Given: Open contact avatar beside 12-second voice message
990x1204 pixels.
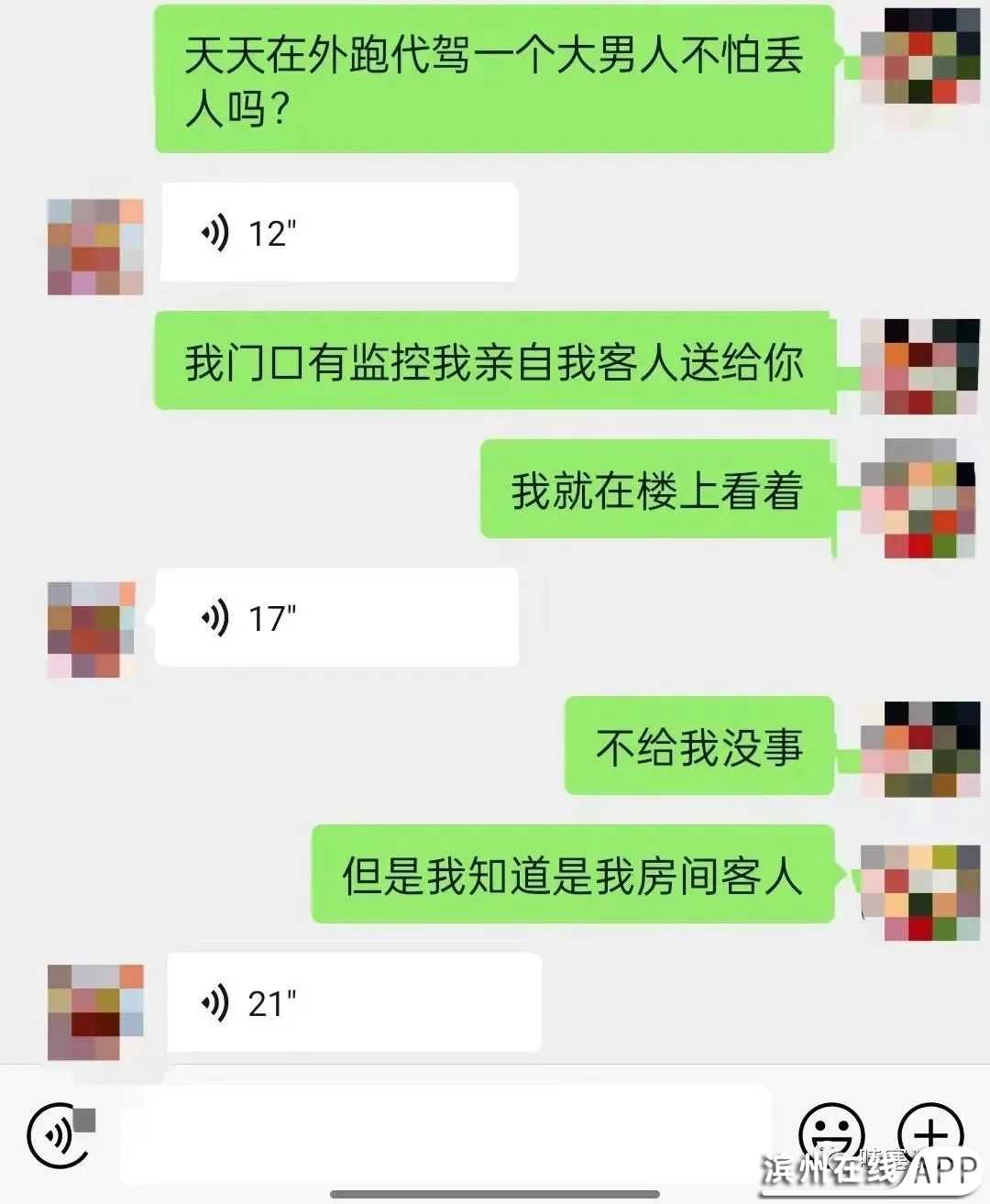Looking at the screenshot, I should [95, 247].
